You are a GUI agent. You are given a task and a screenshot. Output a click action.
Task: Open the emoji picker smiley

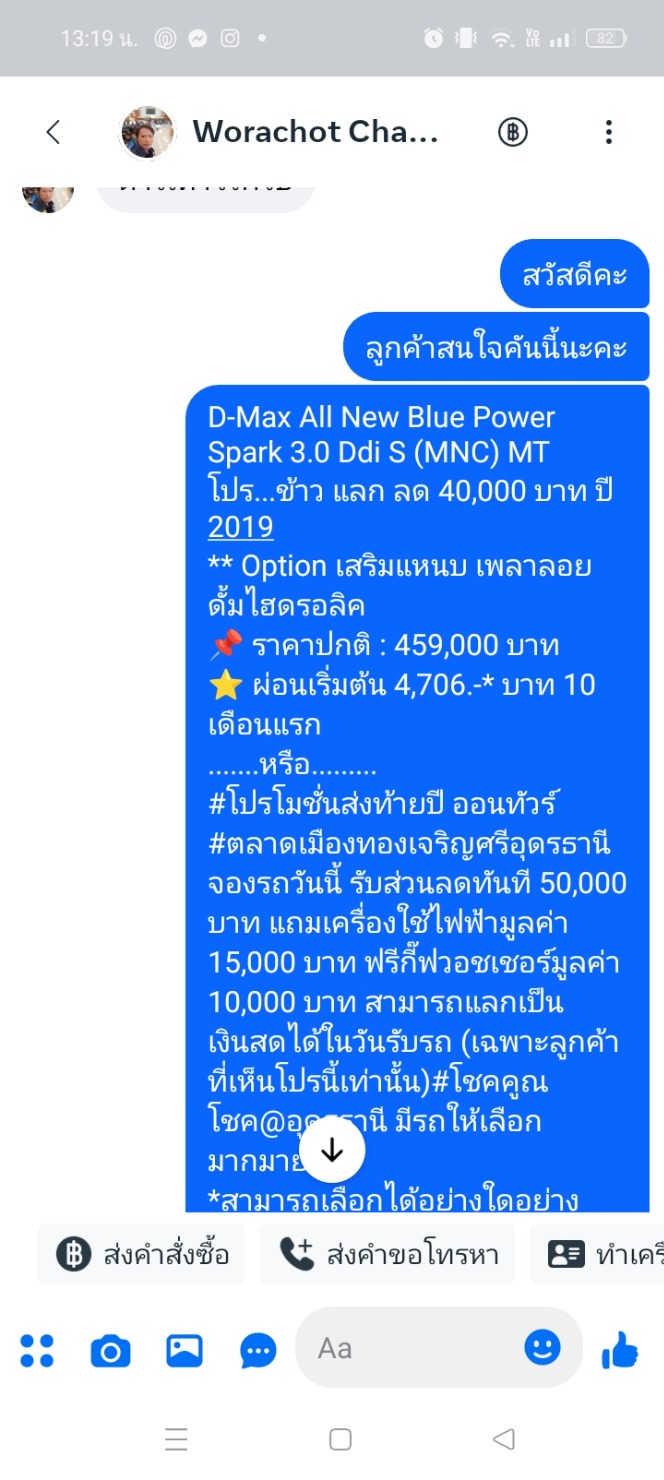pyautogui.click(x=543, y=1347)
